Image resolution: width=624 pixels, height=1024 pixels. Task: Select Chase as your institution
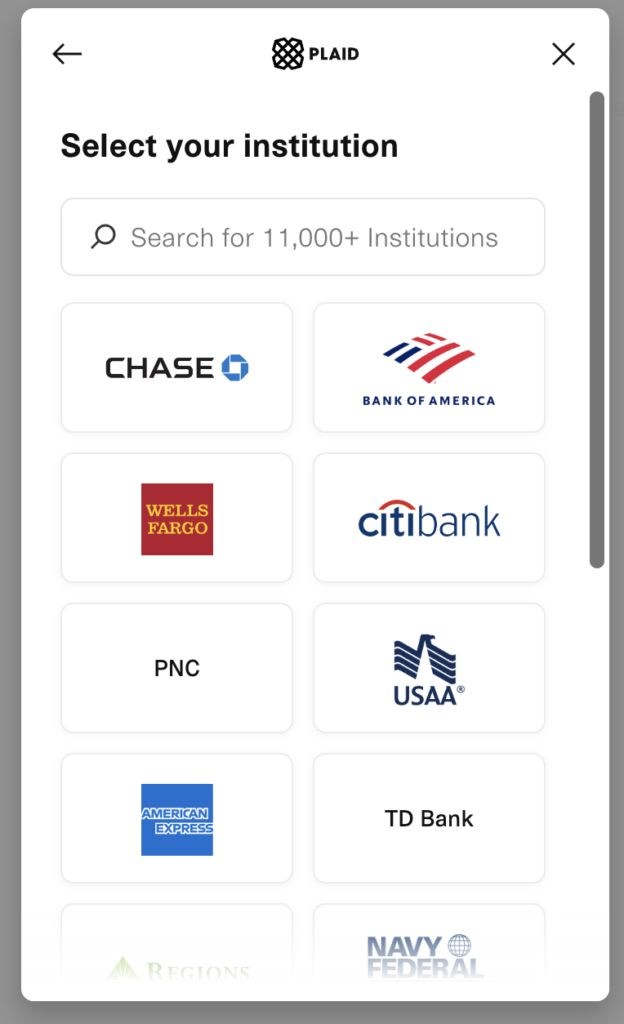177,367
